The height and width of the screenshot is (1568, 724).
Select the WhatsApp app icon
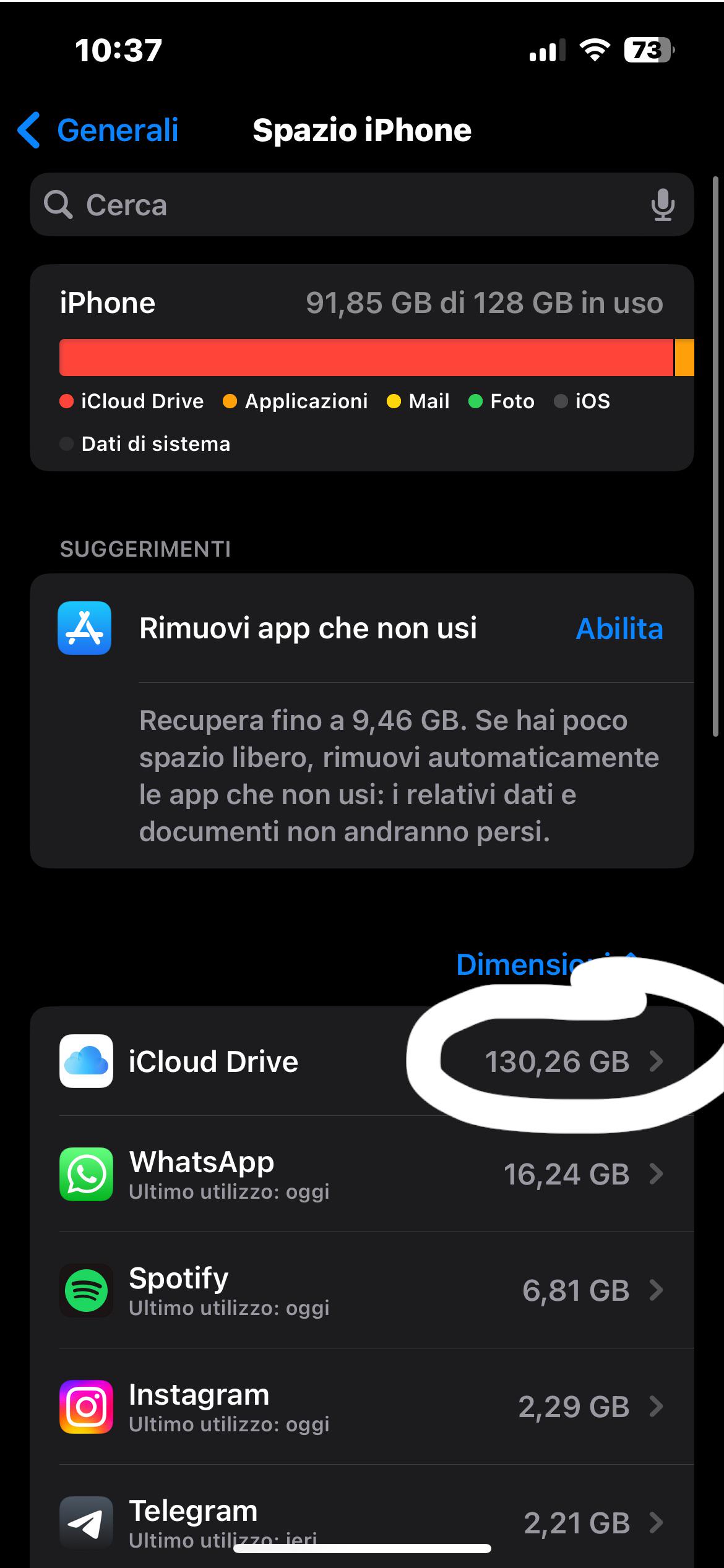coord(85,1174)
